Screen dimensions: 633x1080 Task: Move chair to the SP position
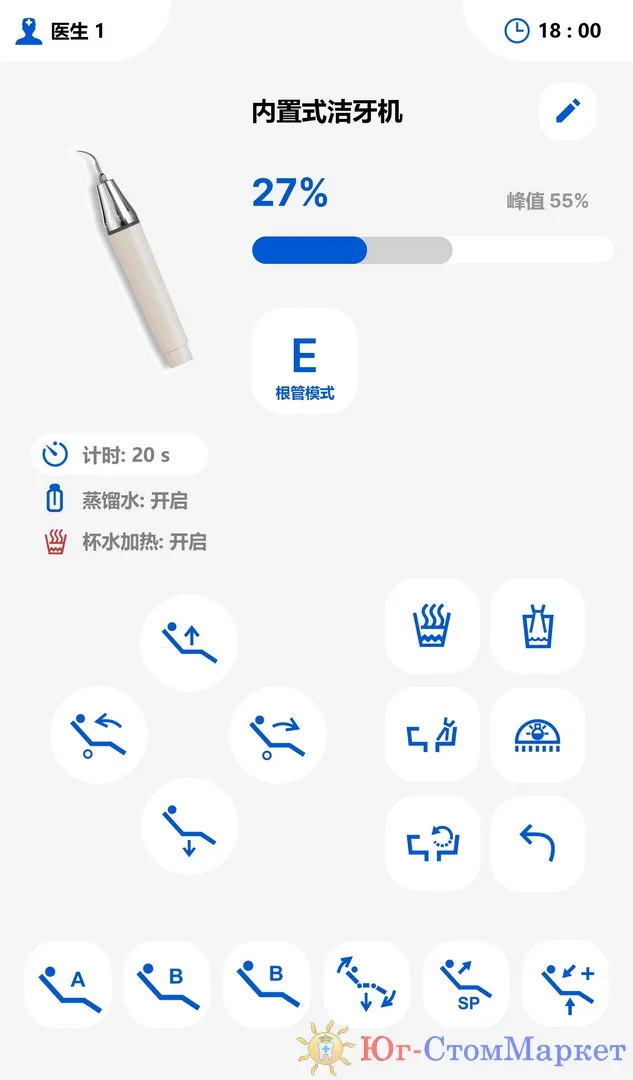[x=466, y=984]
